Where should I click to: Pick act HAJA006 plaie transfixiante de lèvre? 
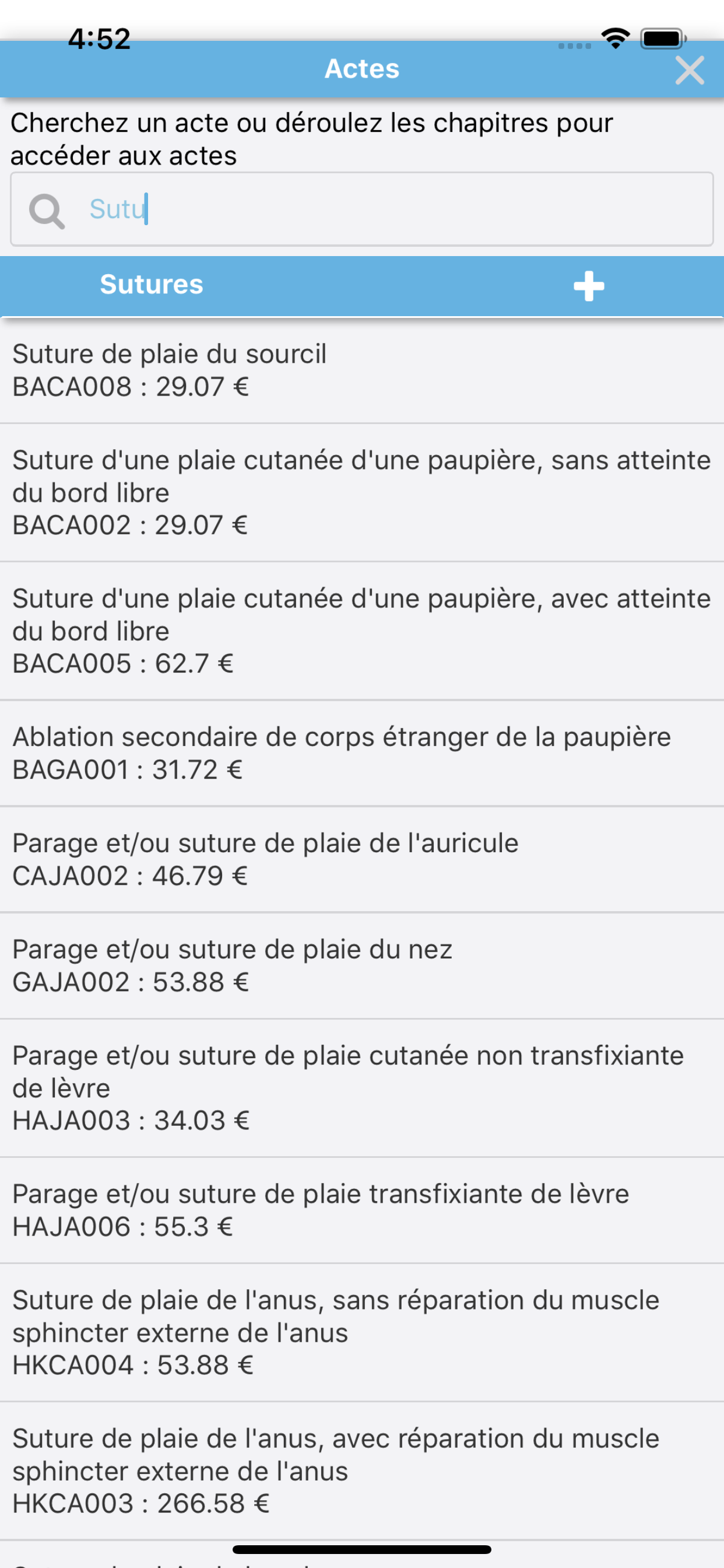(362, 1210)
